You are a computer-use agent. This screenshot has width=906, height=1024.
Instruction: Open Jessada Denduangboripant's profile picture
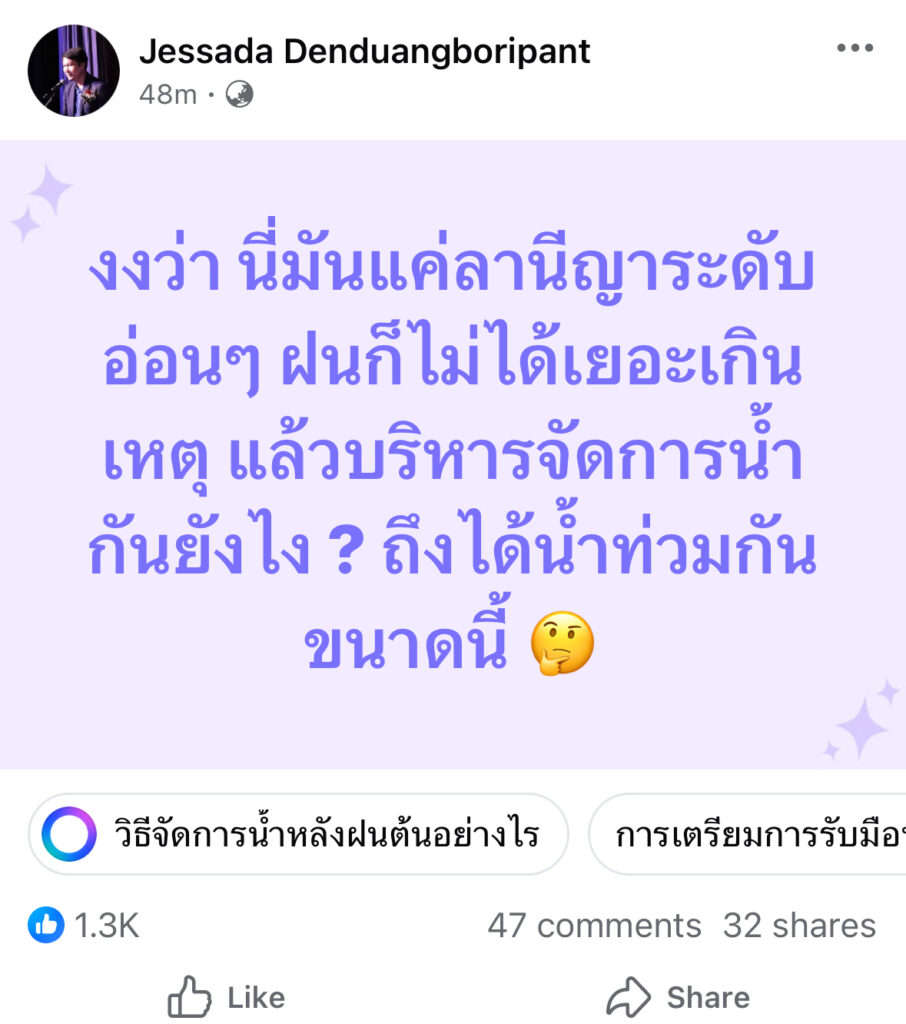coord(73,71)
